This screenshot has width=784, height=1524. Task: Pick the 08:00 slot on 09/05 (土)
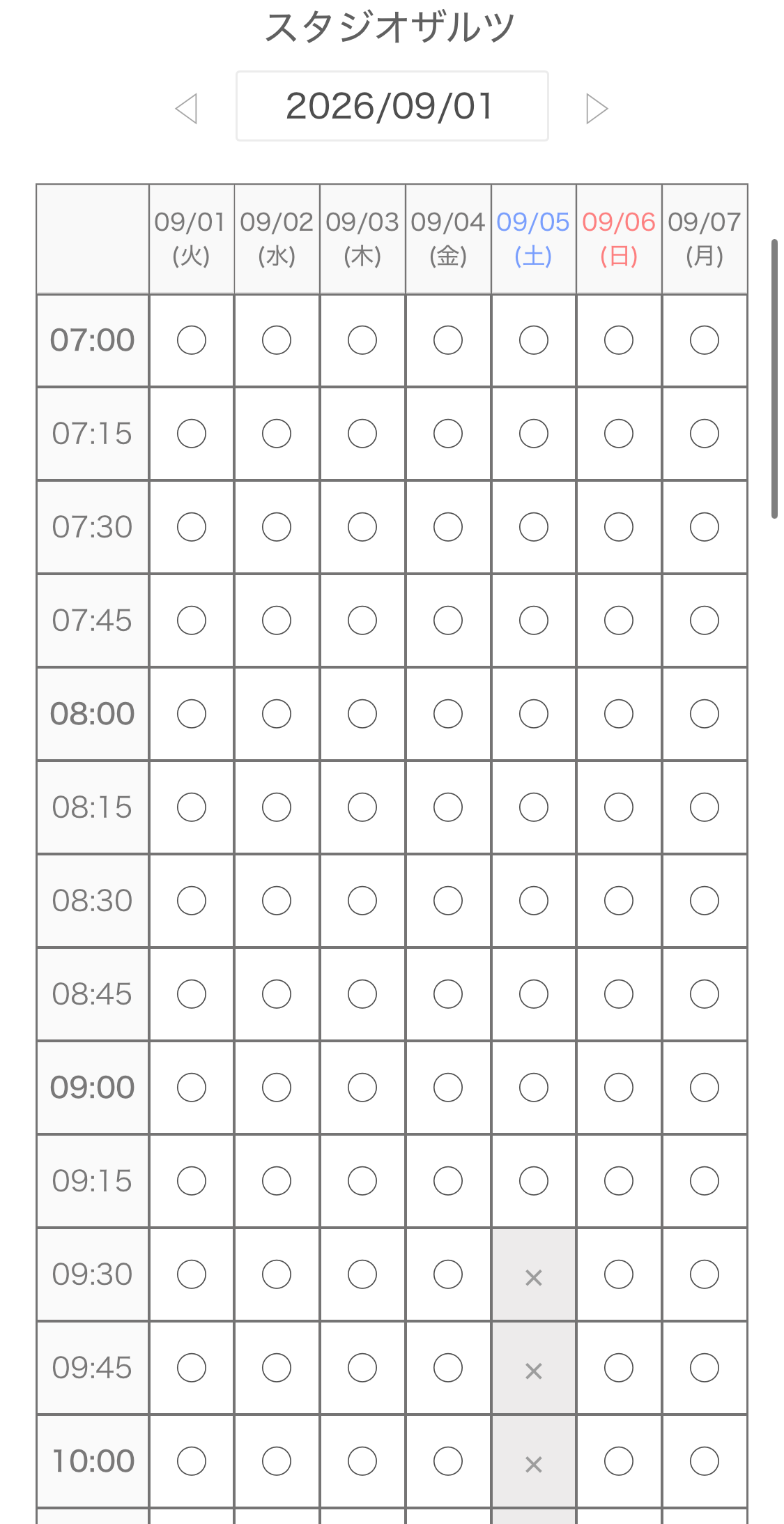pos(534,714)
